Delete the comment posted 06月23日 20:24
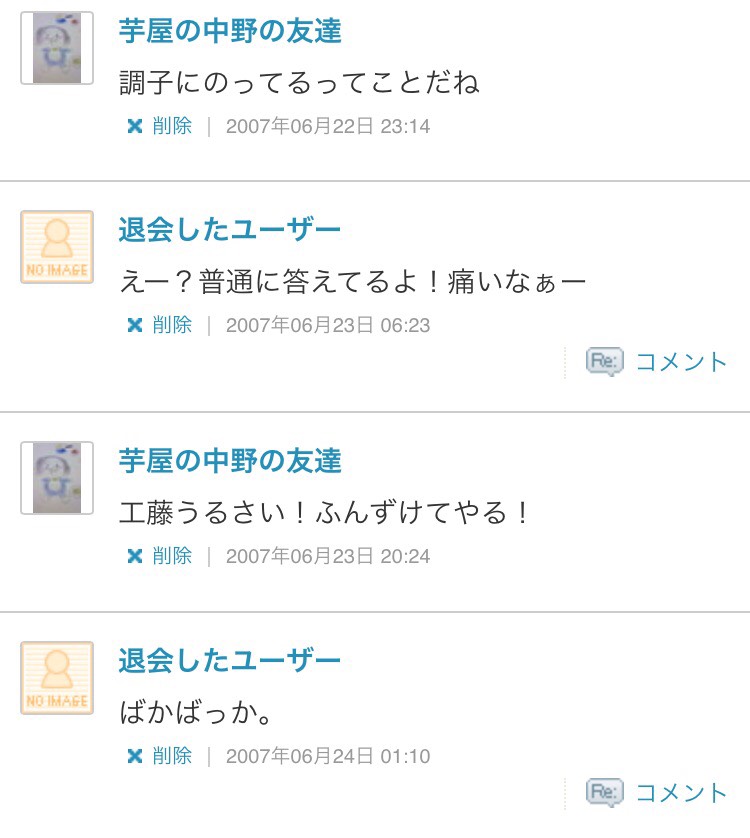Viewport: 750px width, 838px height. 160,556
